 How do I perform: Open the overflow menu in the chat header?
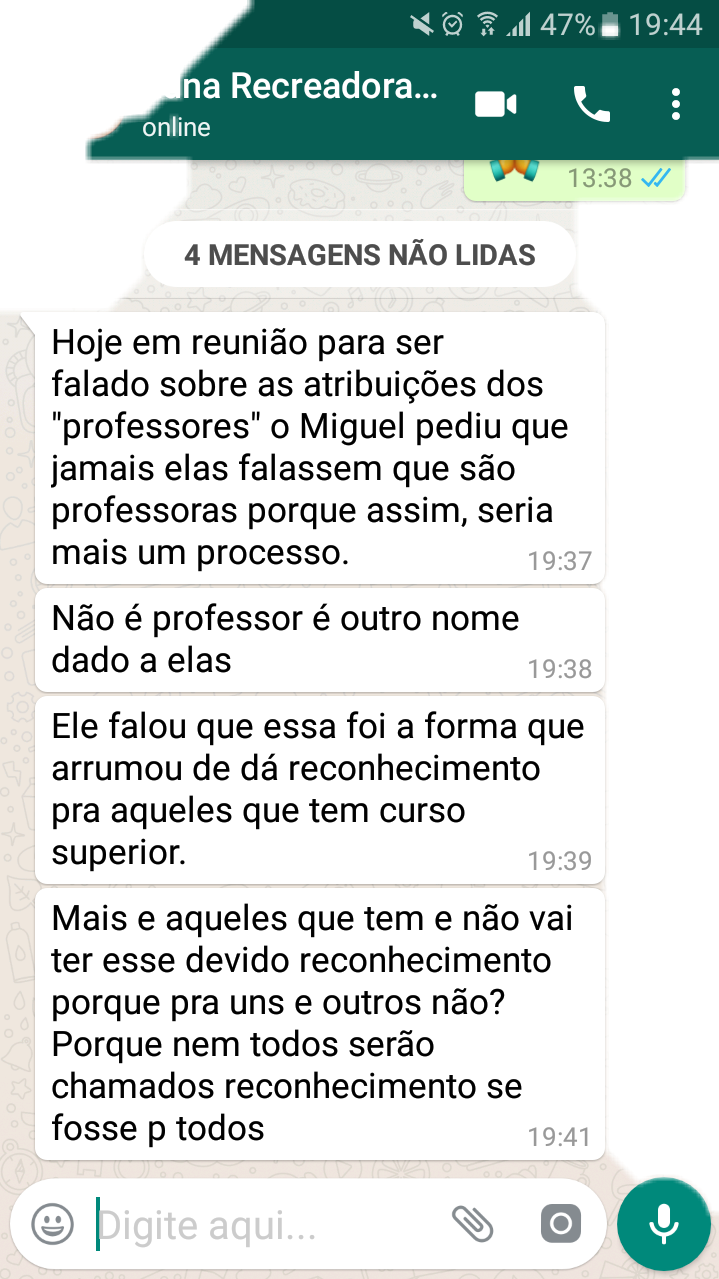[x=676, y=104]
